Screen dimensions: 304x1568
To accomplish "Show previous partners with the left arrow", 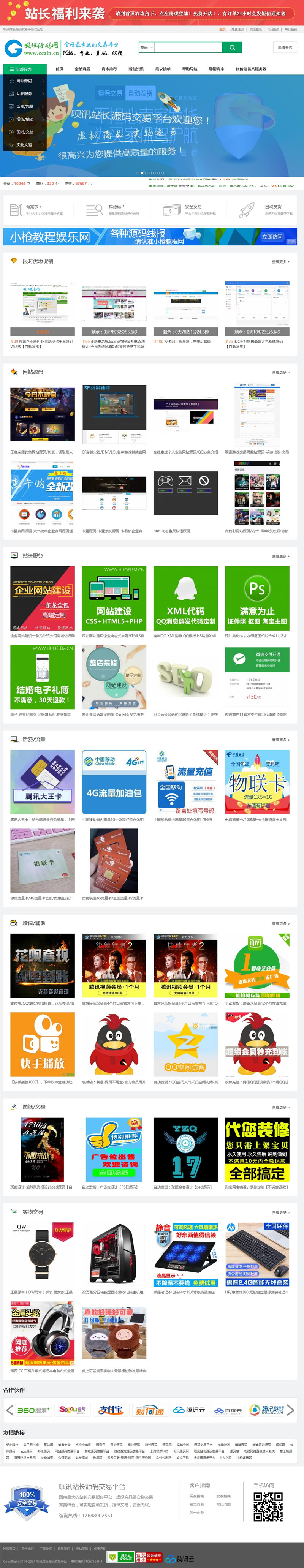I will pos(9,1410).
